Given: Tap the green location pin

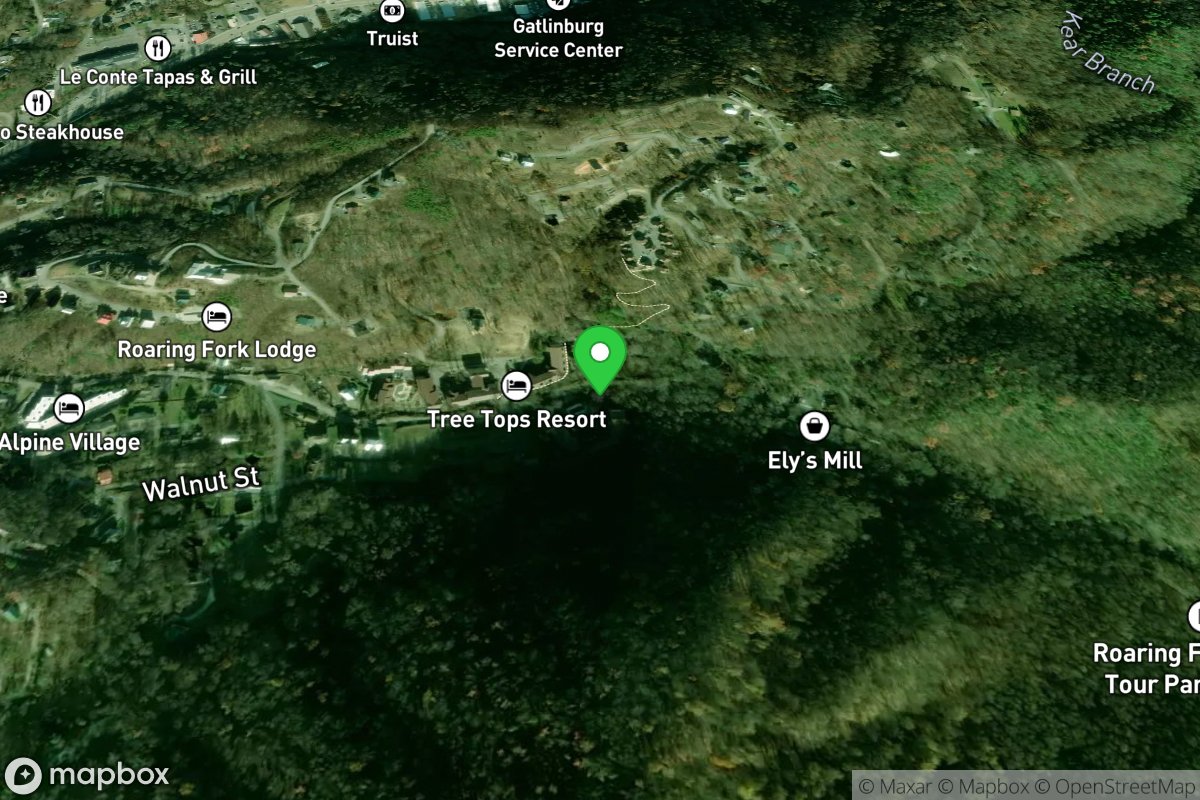Looking at the screenshot, I should point(600,356).
